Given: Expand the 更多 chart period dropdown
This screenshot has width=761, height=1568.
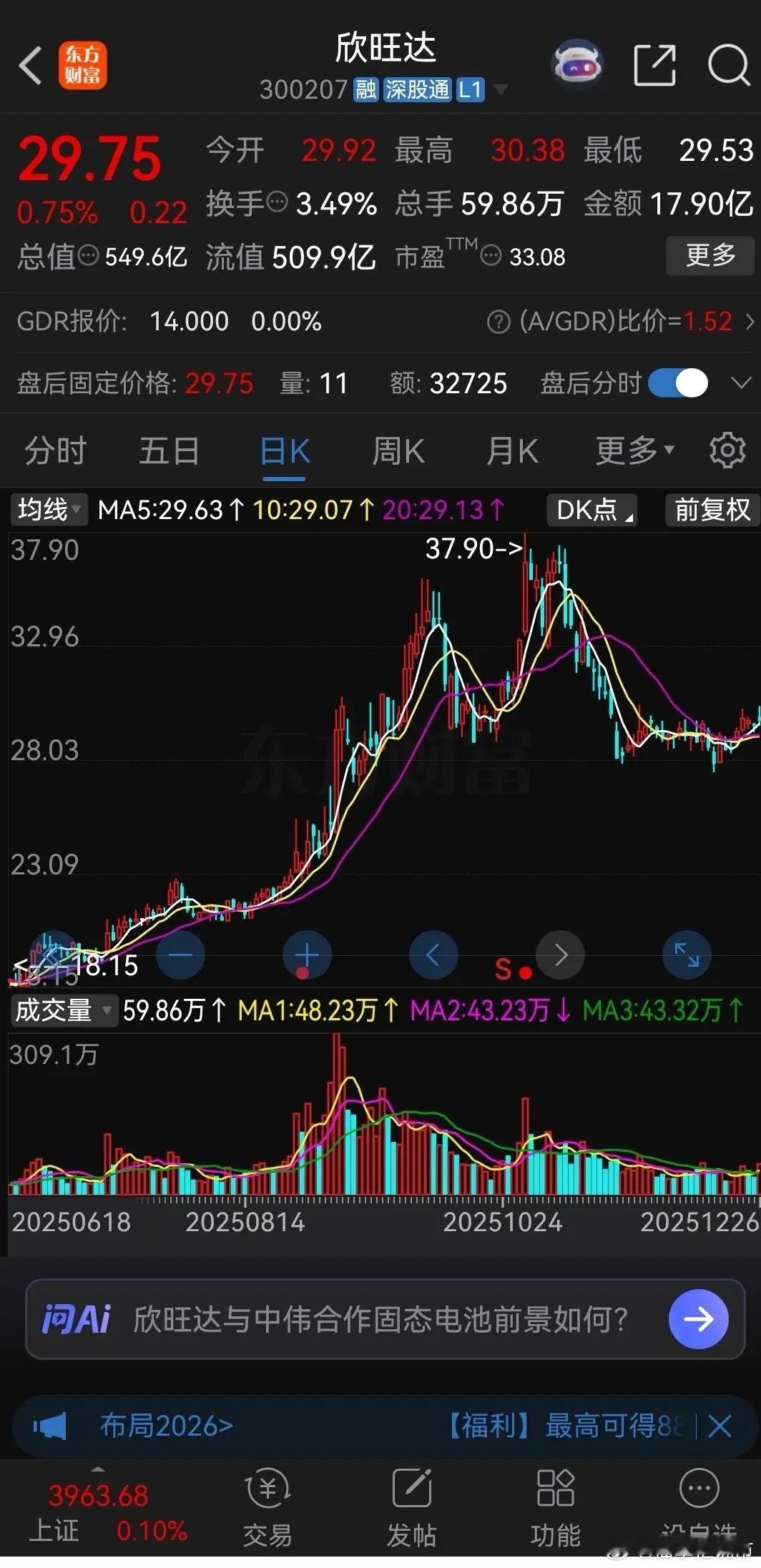Looking at the screenshot, I should pos(632,450).
